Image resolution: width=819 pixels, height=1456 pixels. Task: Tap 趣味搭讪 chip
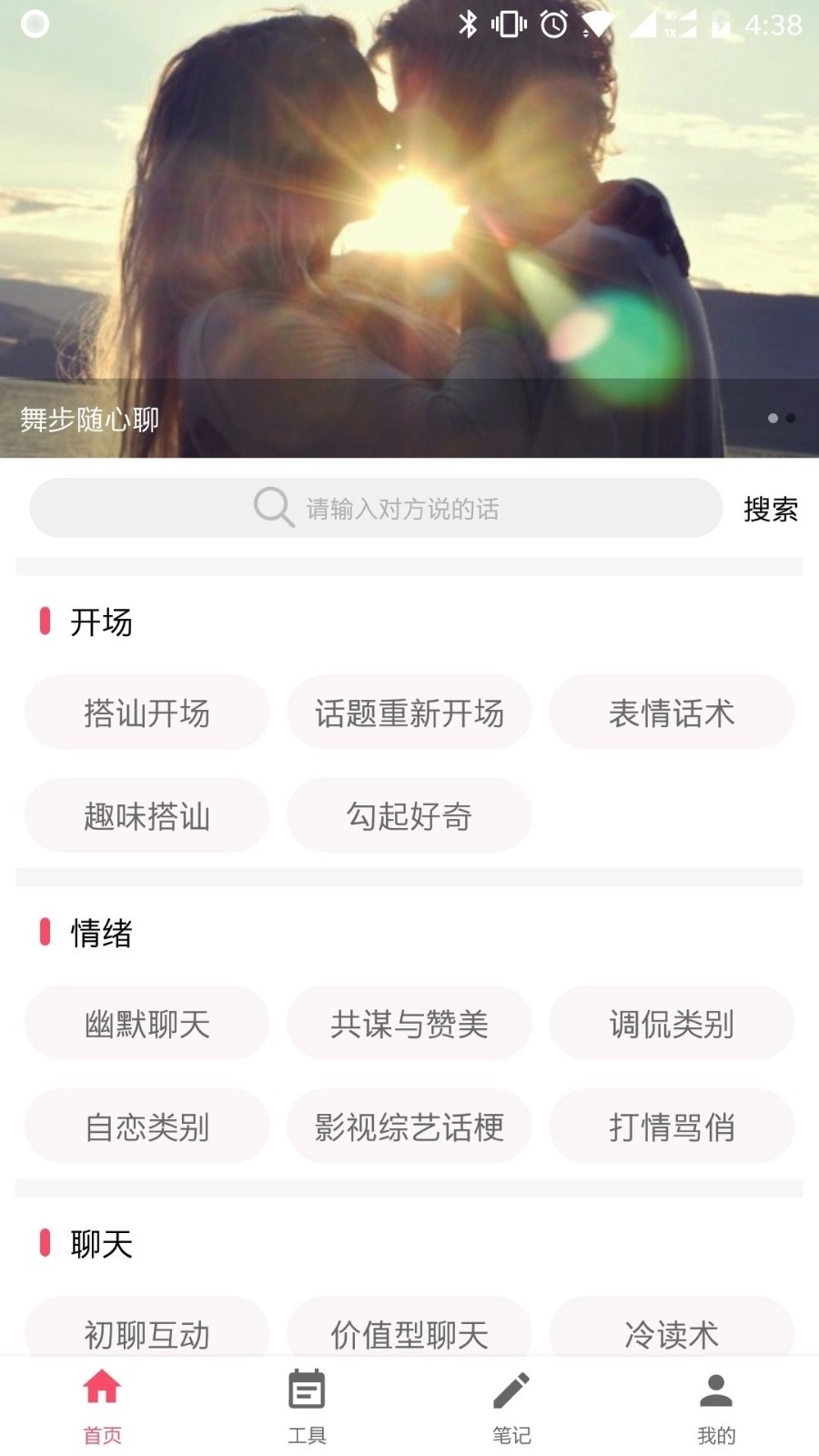[147, 816]
